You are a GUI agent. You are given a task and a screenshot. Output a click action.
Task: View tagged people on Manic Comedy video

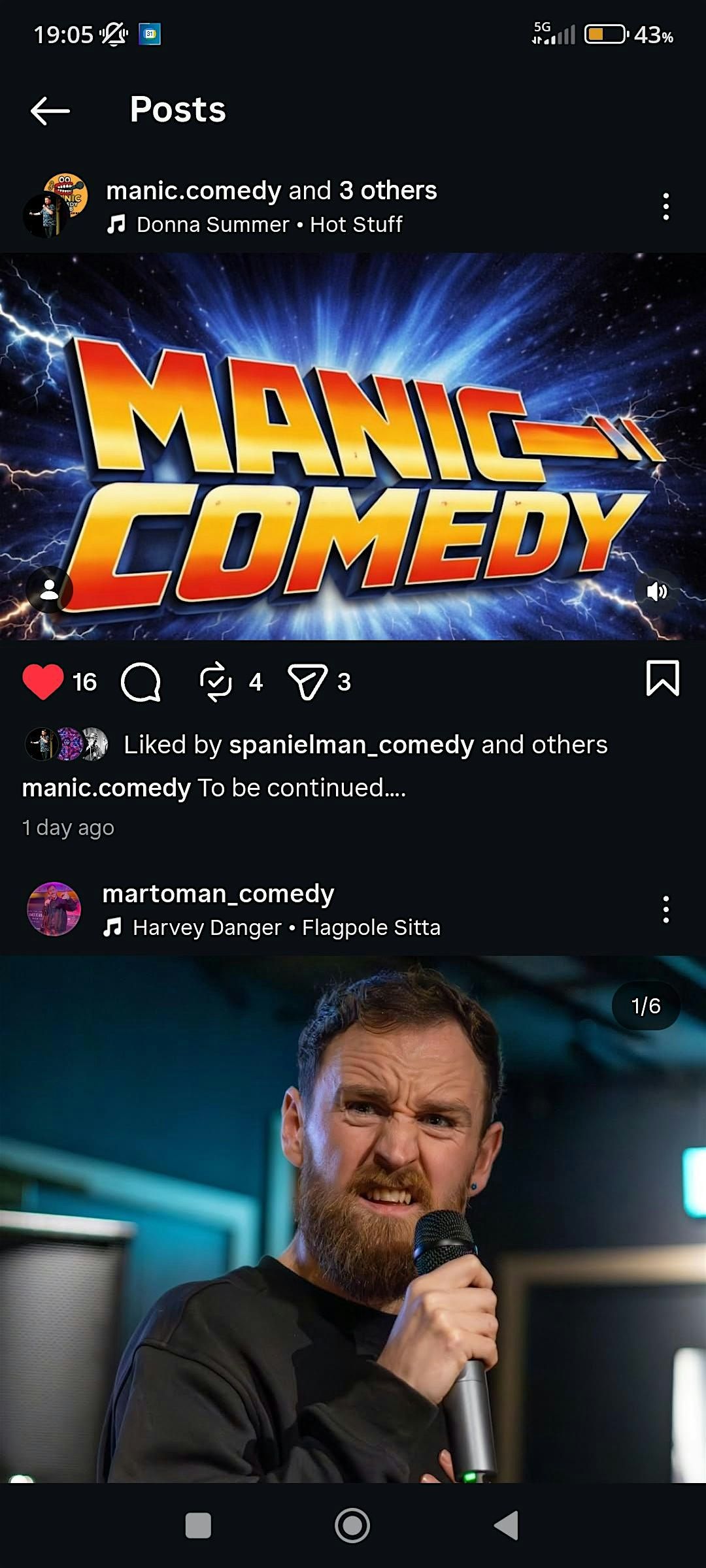(x=49, y=589)
